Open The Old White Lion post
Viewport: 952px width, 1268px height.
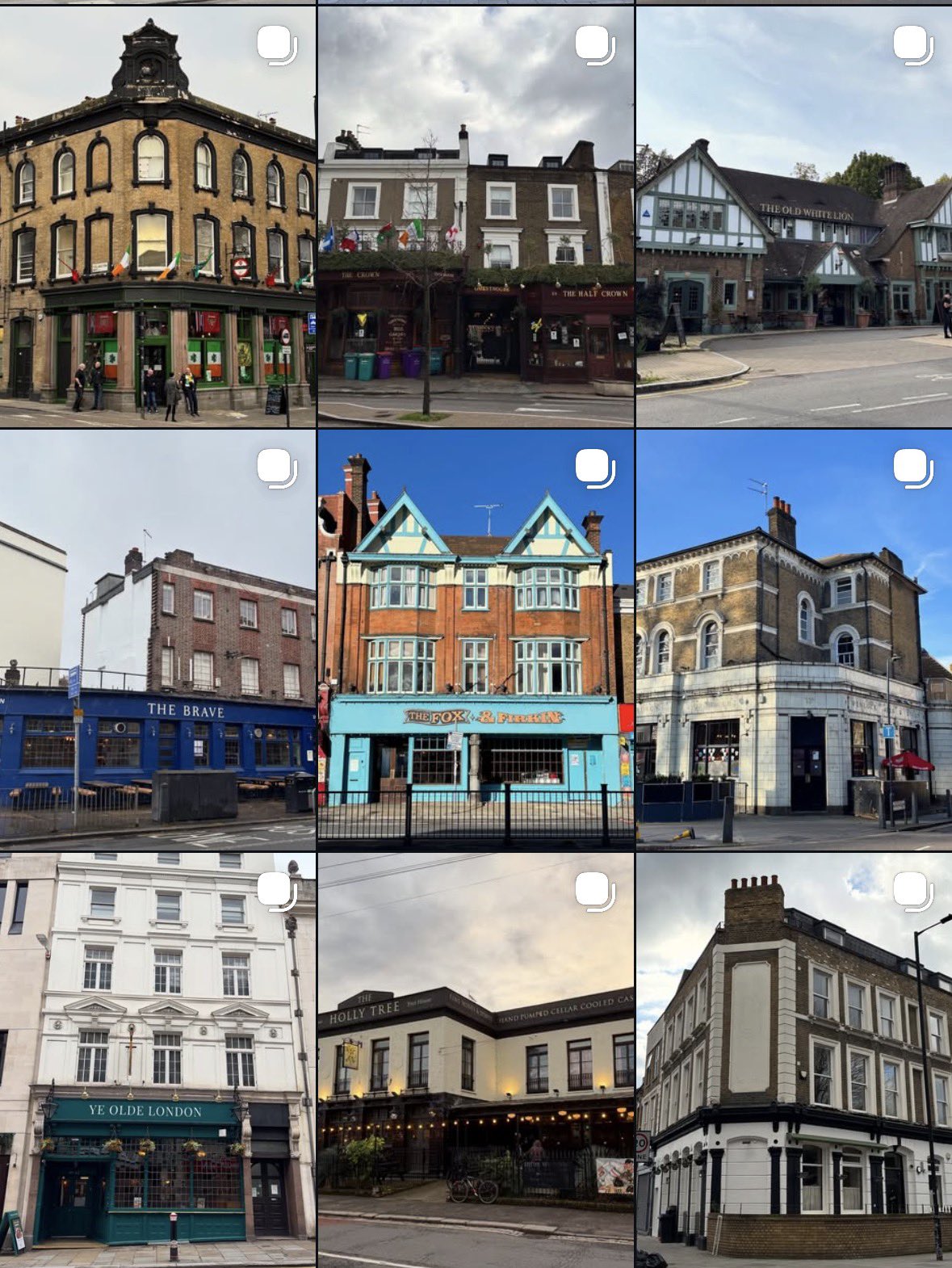(x=794, y=218)
